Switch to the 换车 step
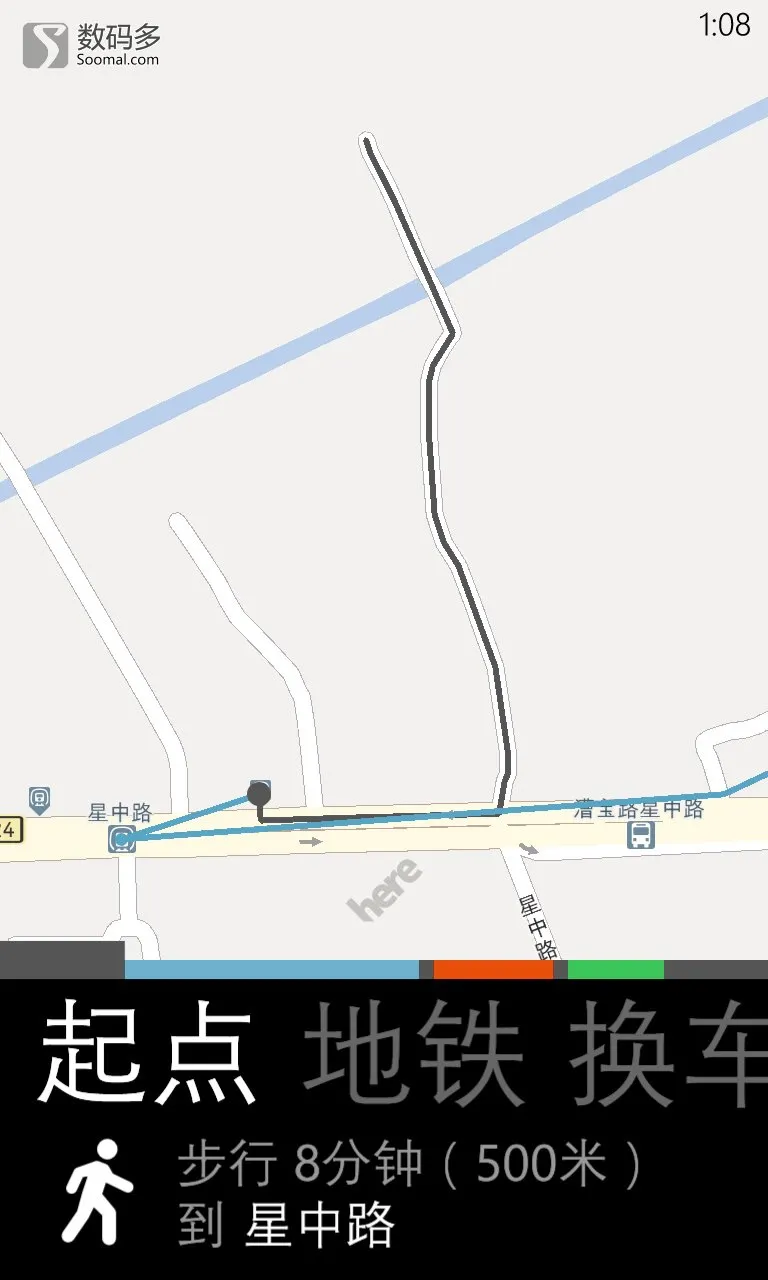 pos(669,1051)
